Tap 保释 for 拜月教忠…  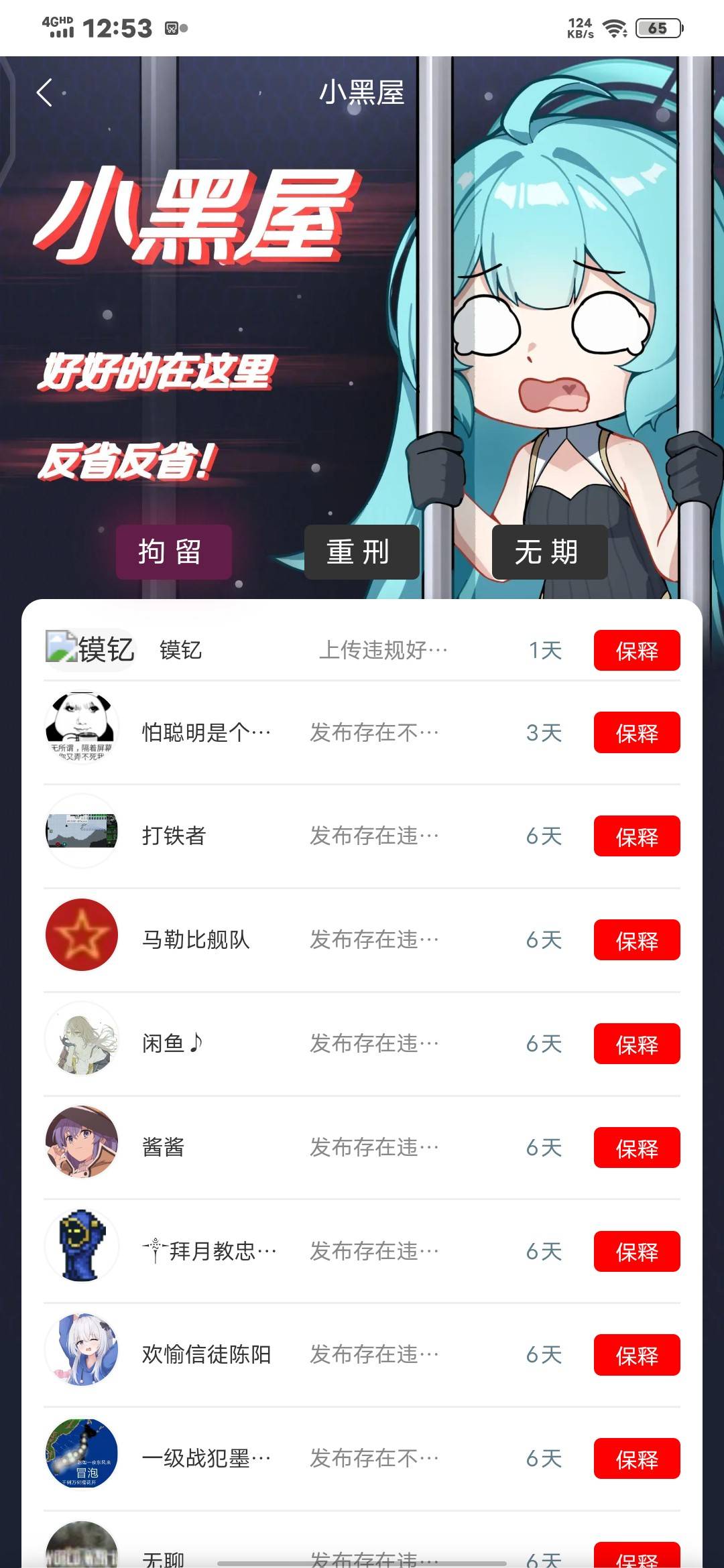tap(636, 1251)
